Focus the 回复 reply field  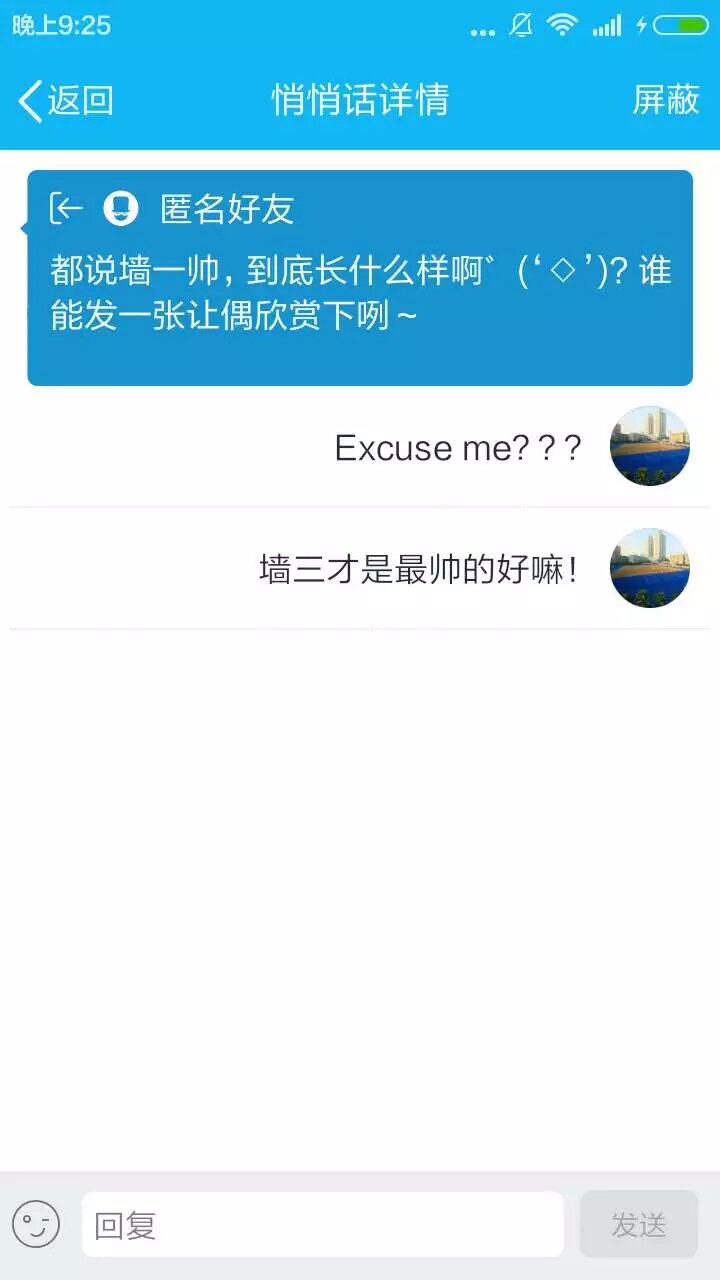click(322, 1224)
